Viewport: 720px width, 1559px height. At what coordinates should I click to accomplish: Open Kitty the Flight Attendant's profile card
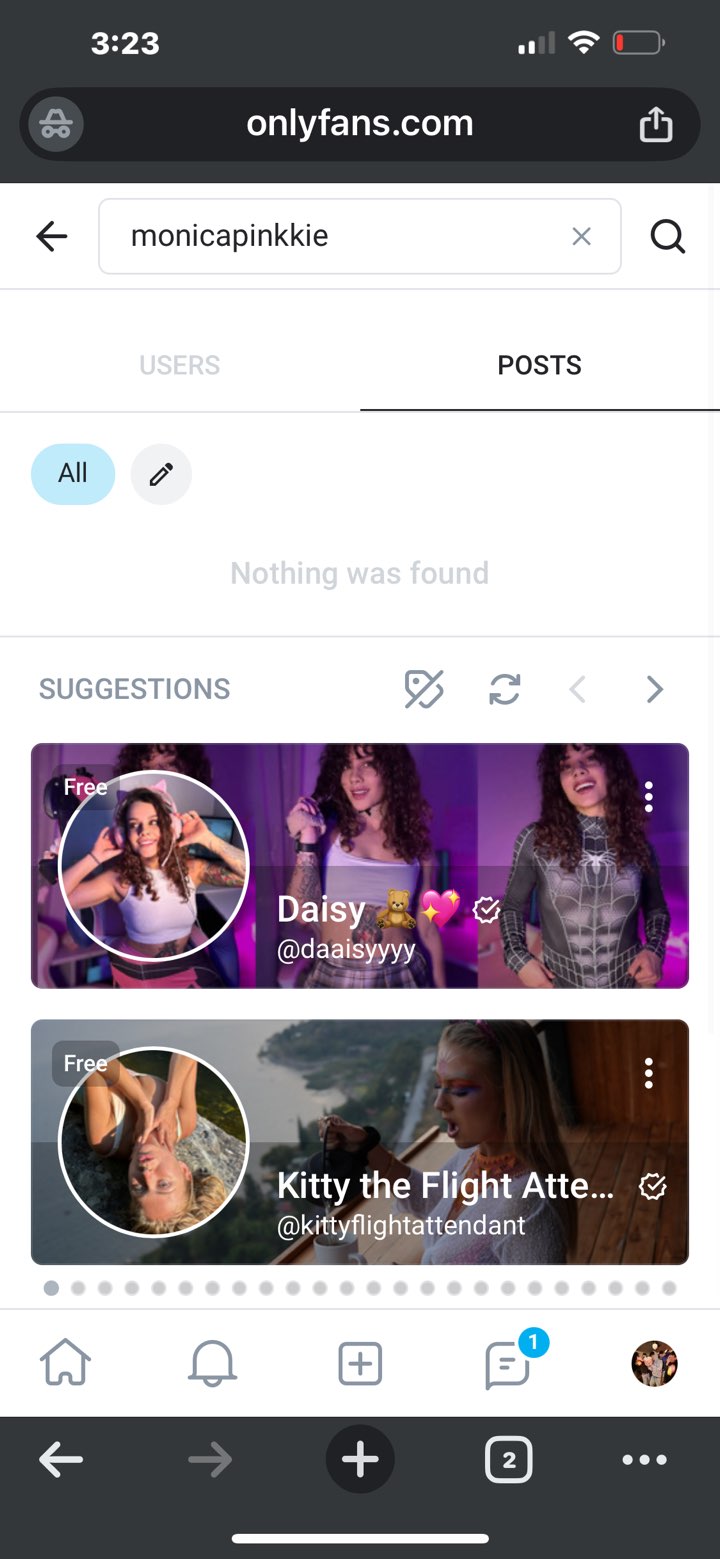[360, 1142]
